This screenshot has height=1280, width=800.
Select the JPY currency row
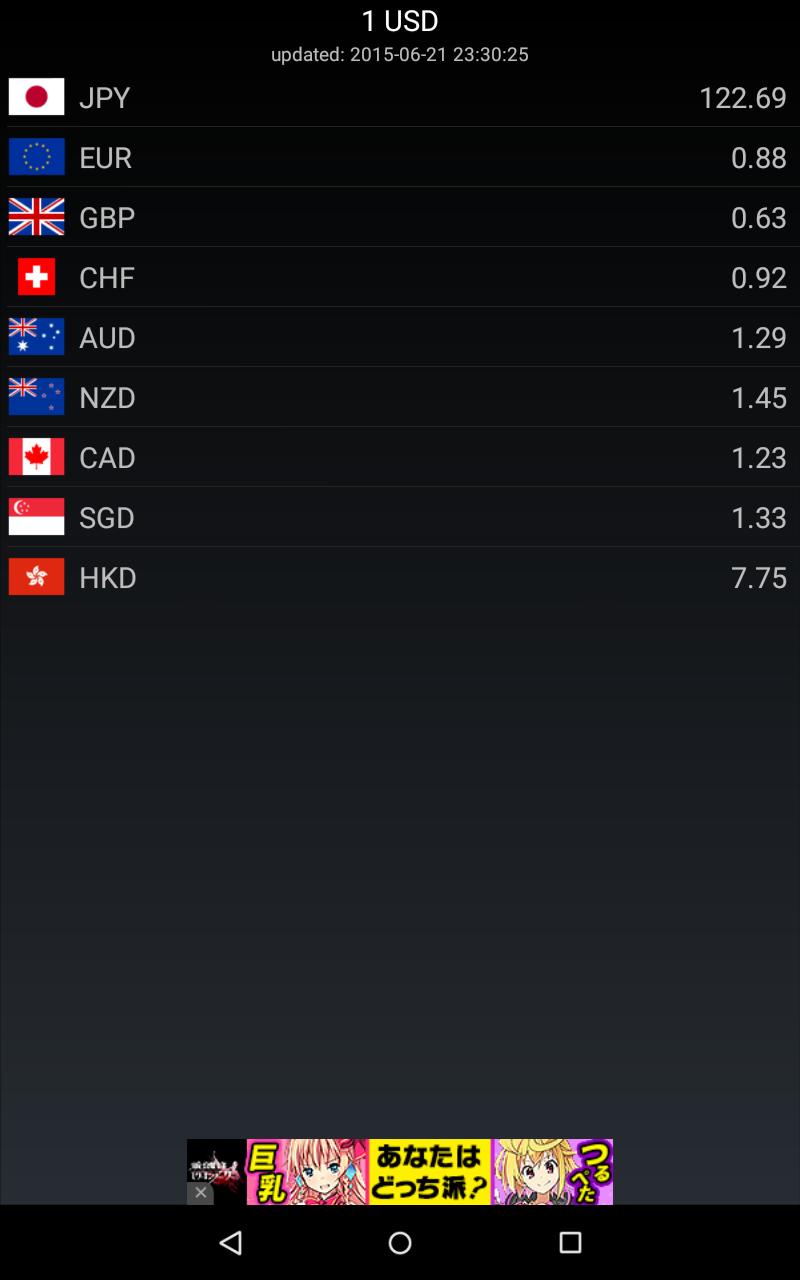[400, 97]
